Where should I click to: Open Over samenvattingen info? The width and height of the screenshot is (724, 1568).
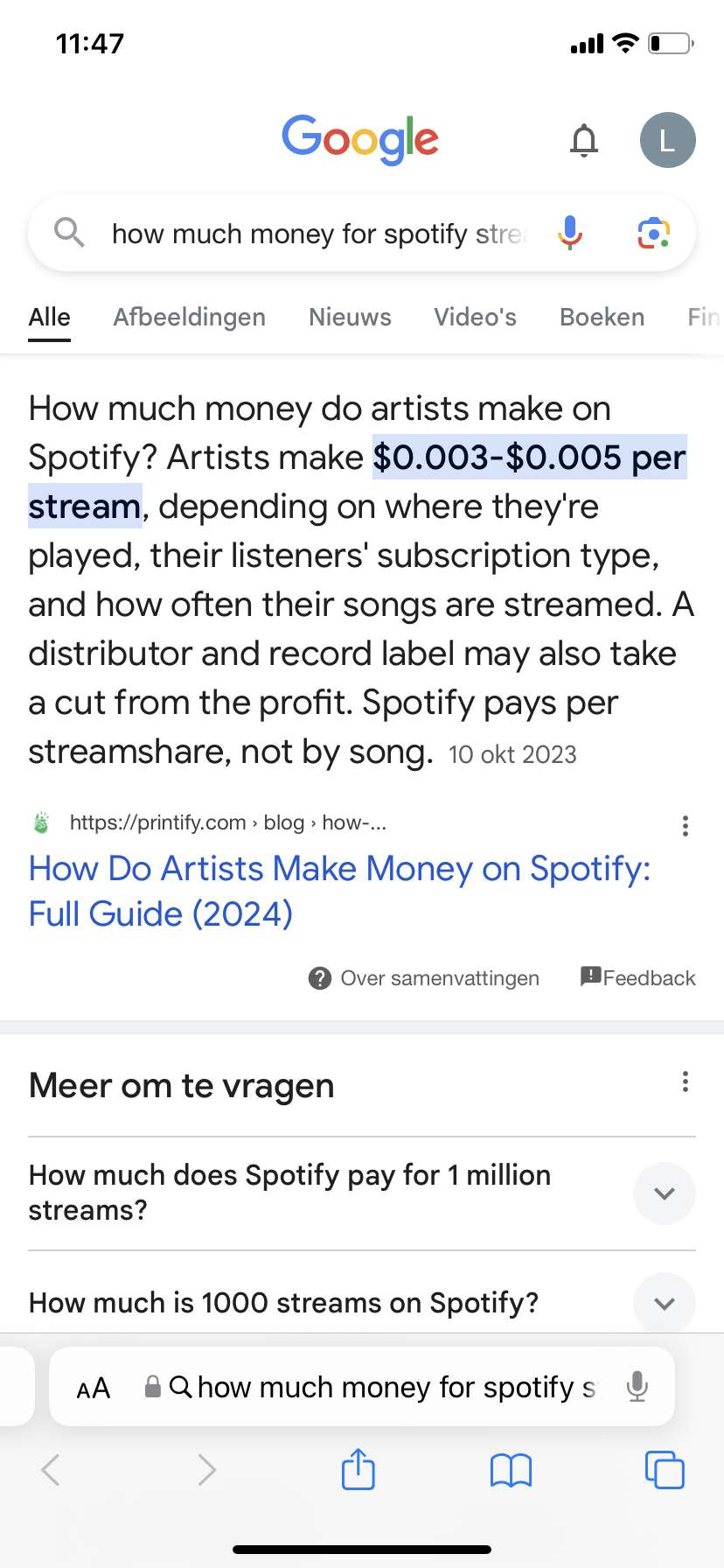tap(424, 977)
